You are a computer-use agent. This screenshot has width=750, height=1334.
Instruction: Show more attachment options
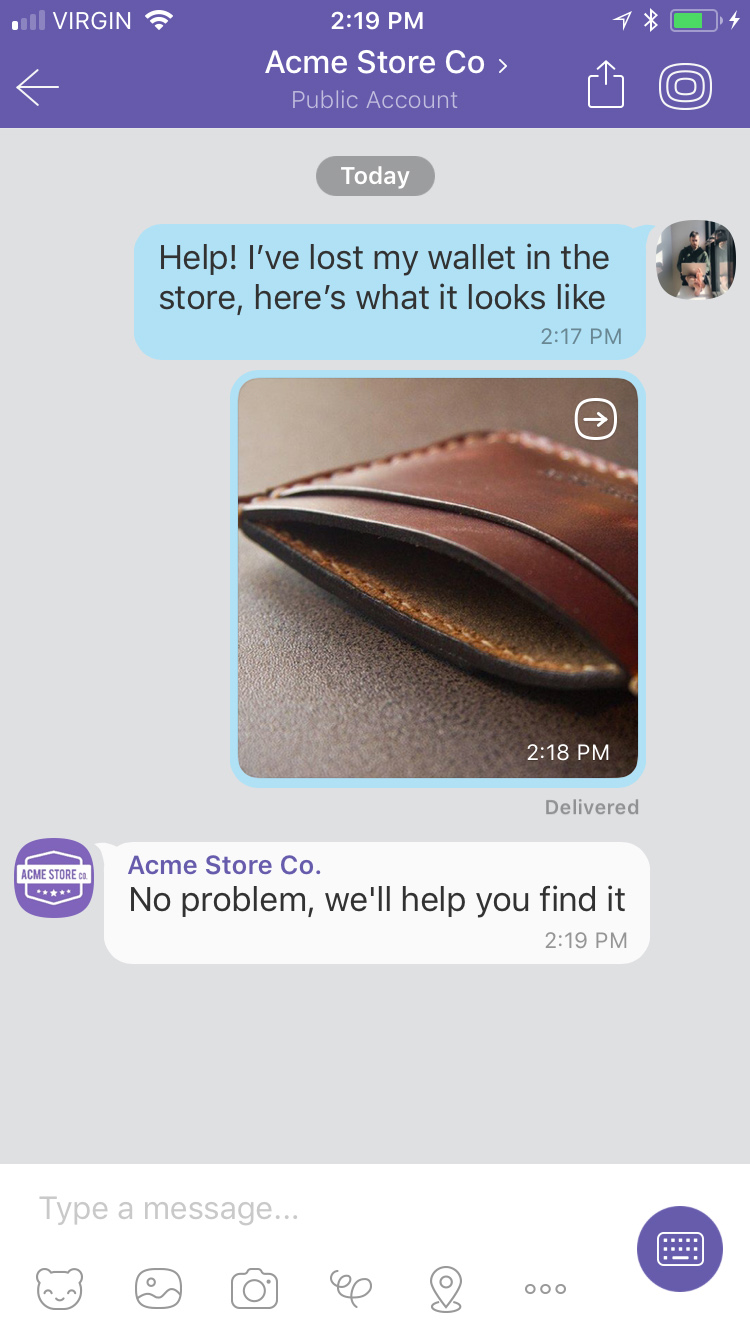(x=545, y=1288)
